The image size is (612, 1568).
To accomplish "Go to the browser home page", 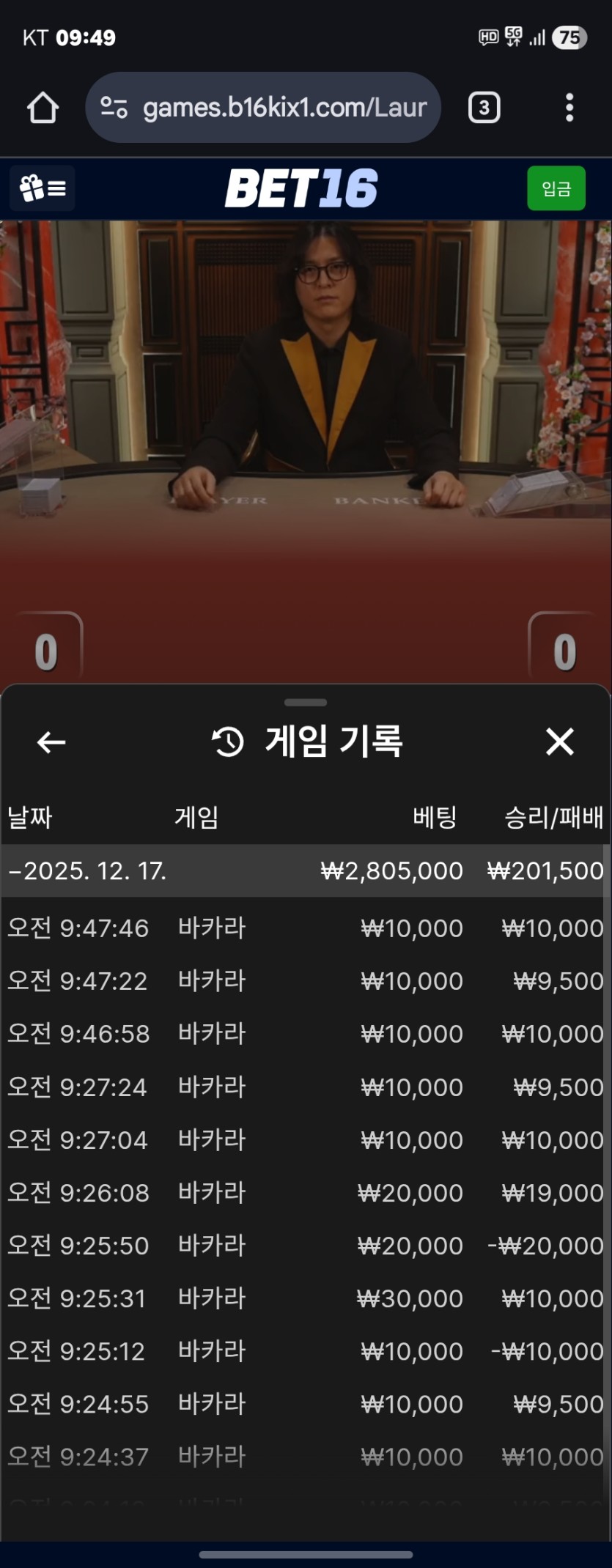I will tap(43, 108).
